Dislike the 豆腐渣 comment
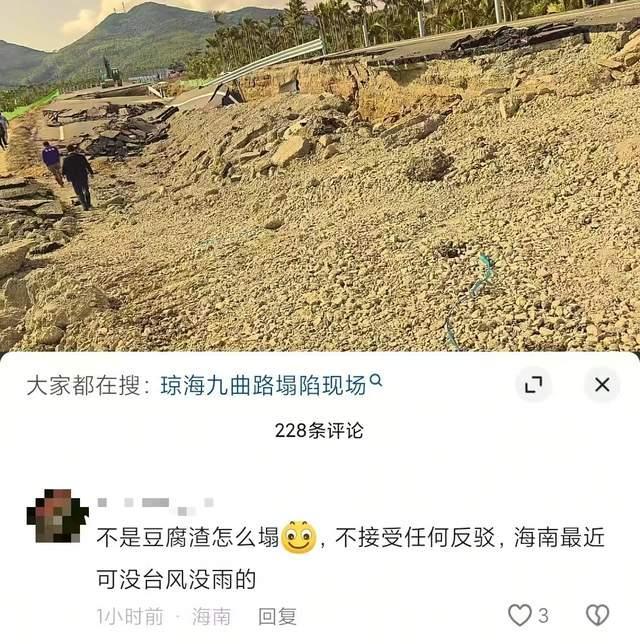Viewport: 640px width, 644px height. [x=597, y=615]
